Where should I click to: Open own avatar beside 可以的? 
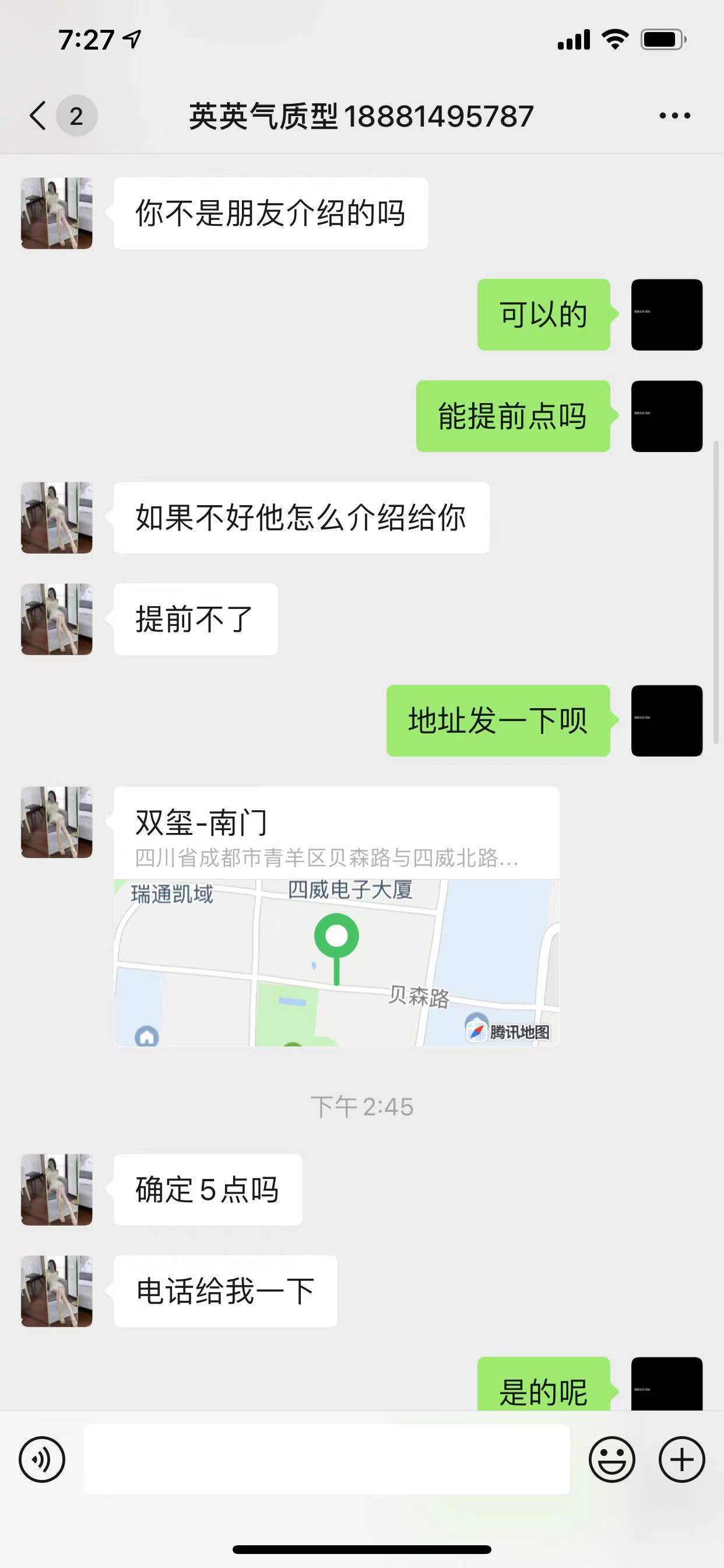click(x=666, y=314)
